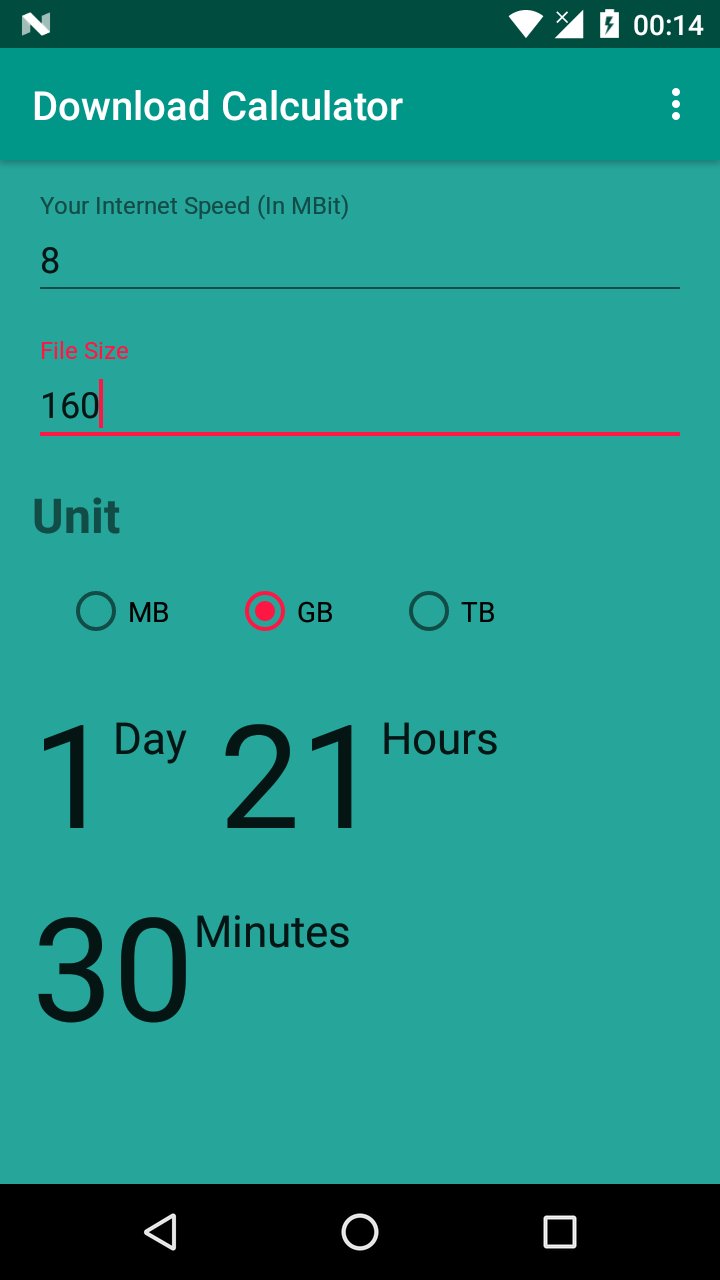720x1280 pixels.
Task: Click the GB label text next to its radio
Action: [316, 611]
